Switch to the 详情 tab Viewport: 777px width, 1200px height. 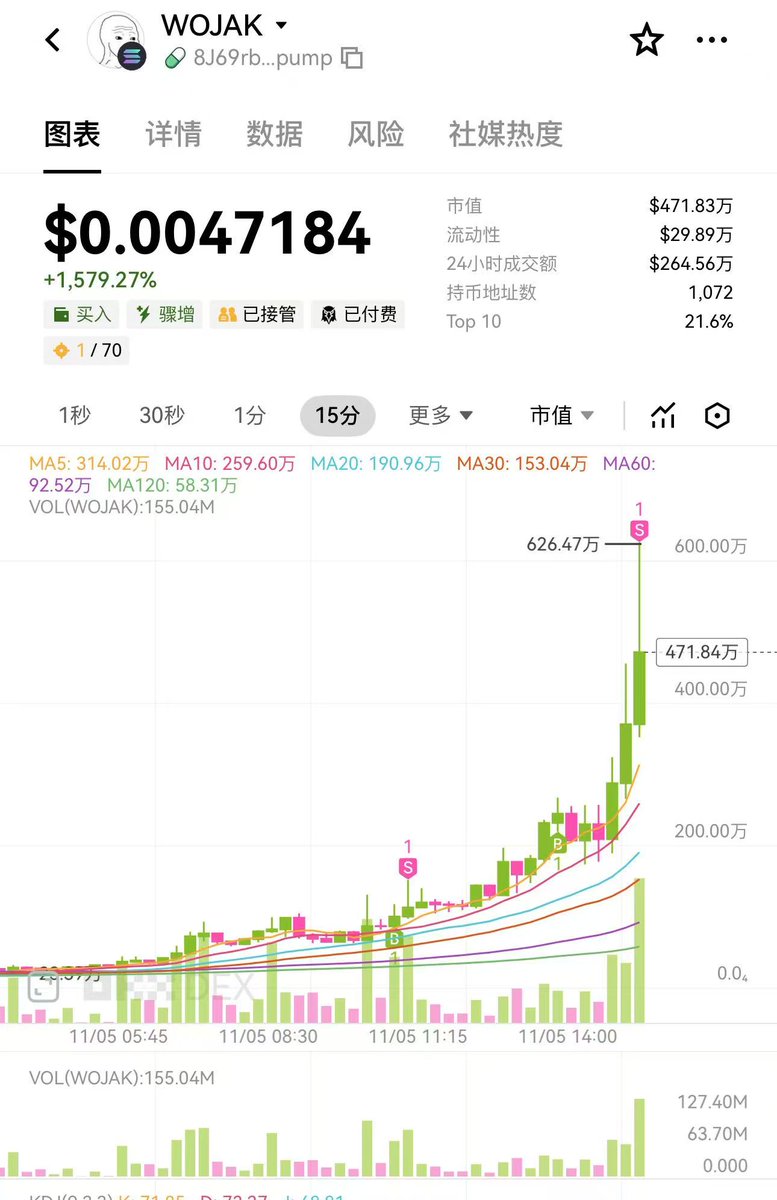coord(173,134)
